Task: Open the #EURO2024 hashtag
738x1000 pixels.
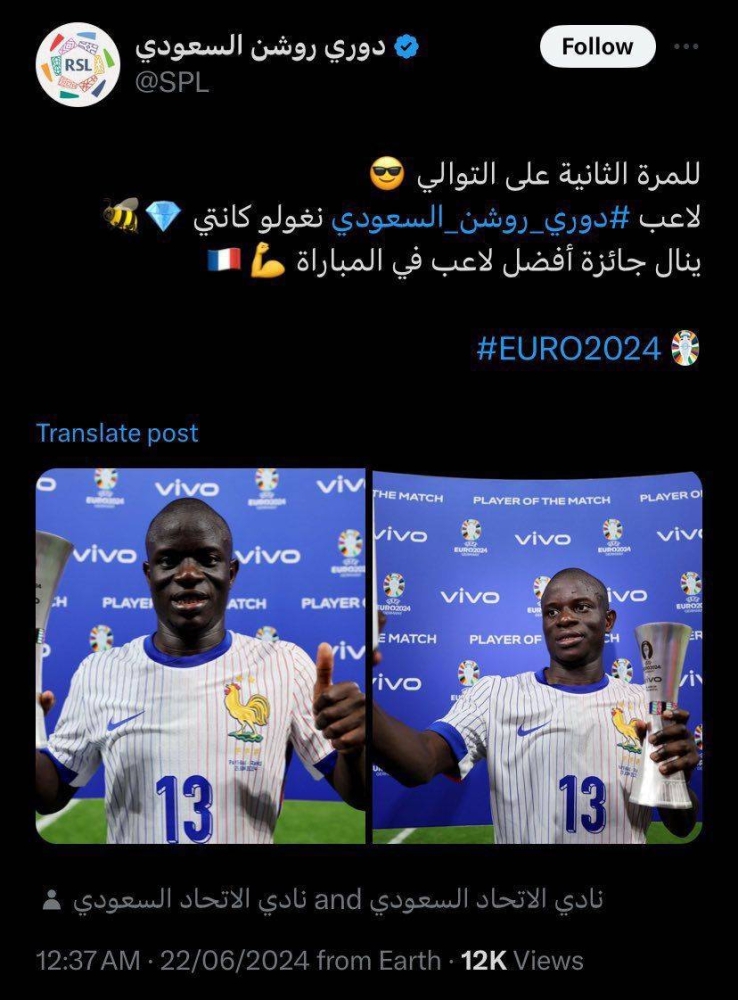Action: (x=568, y=349)
